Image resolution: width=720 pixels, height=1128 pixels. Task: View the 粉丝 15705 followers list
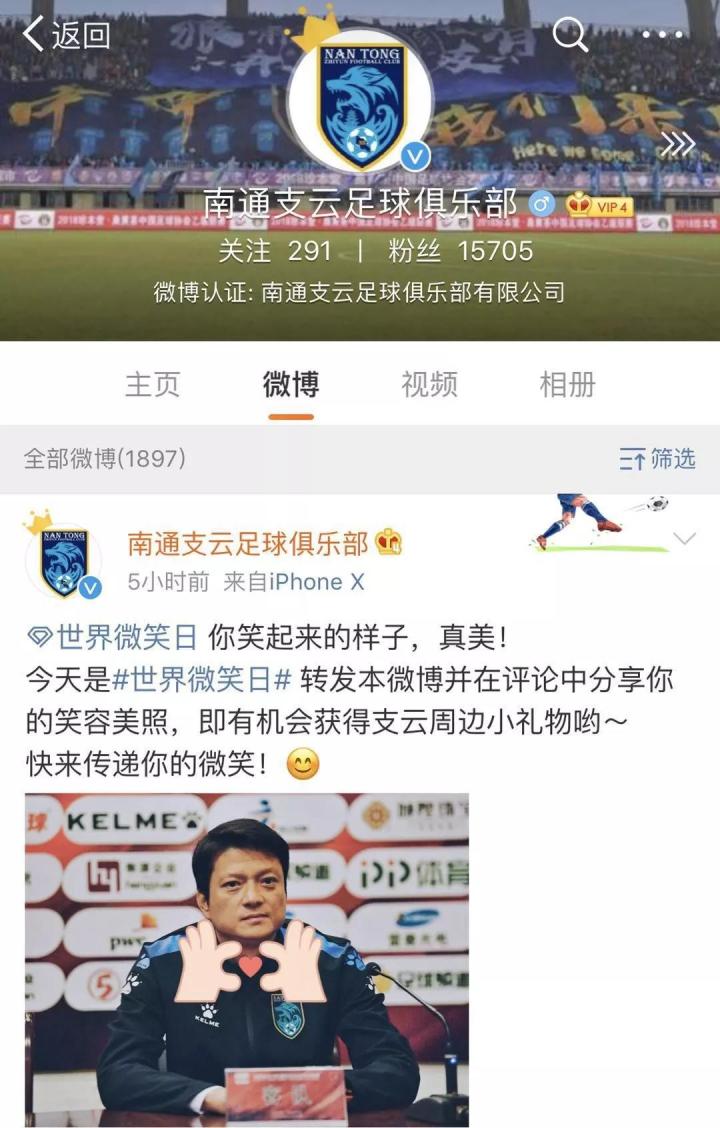pyautogui.click(x=461, y=250)
